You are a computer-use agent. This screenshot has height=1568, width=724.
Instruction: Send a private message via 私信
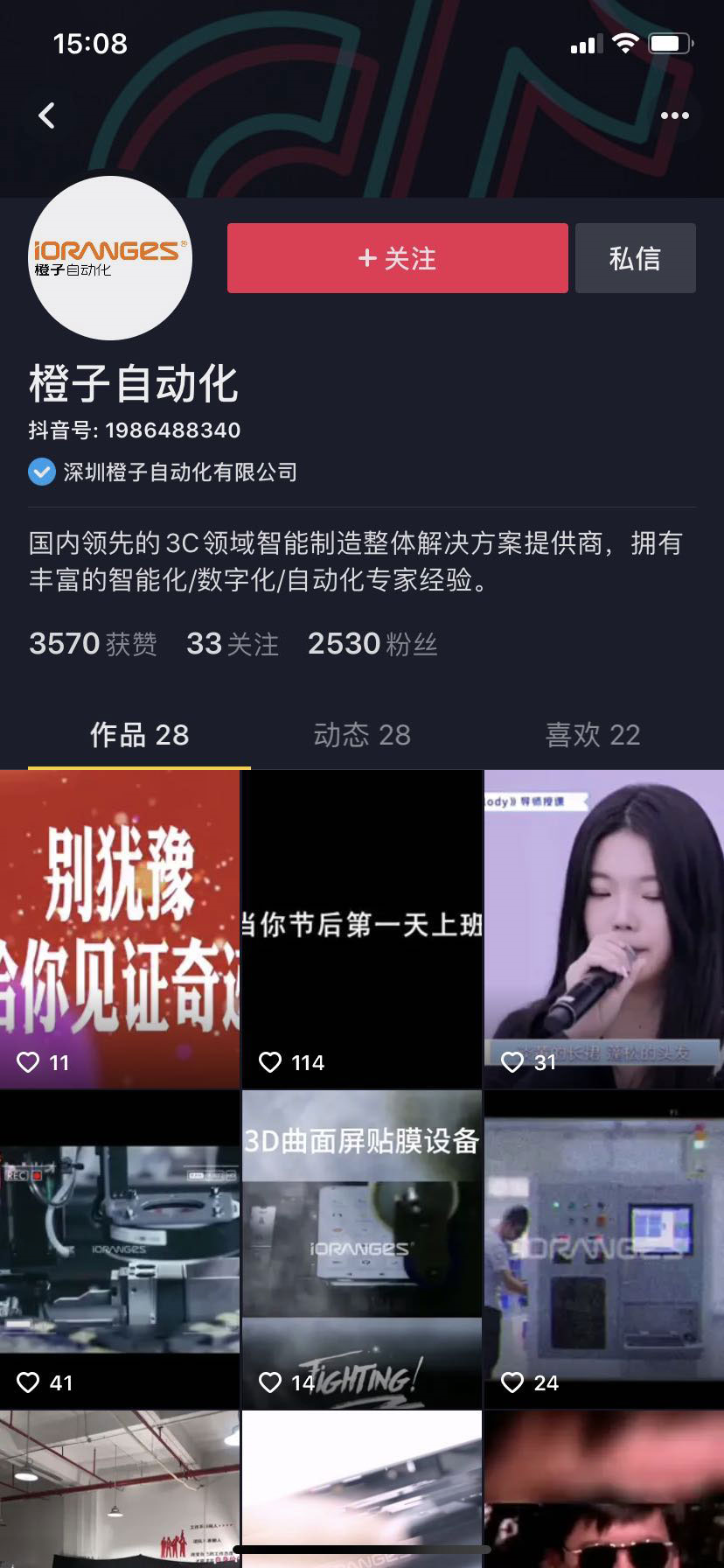tap(635, 258)
